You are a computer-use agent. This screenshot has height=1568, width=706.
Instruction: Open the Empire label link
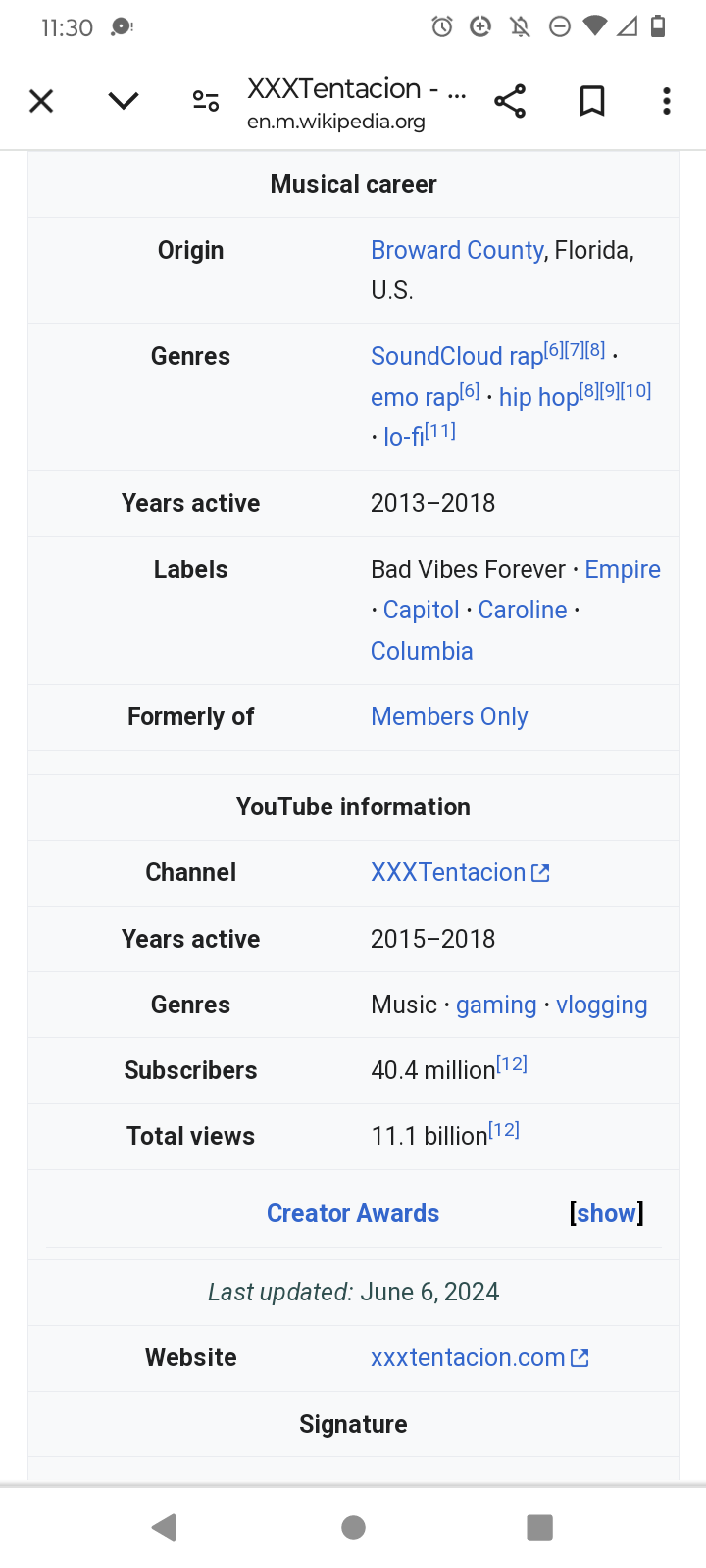click(623, 569)
